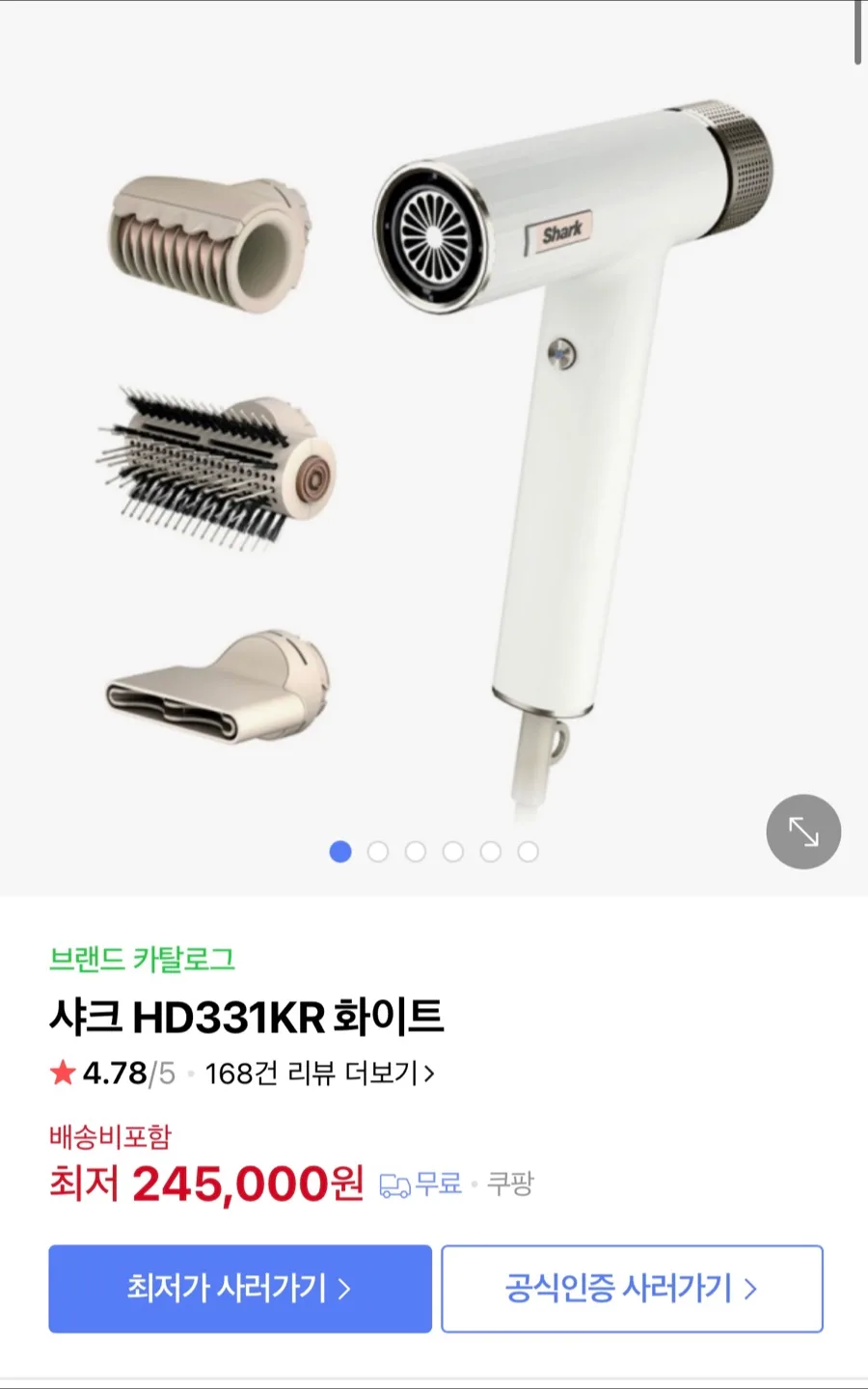
Task: View 168건 리뷰 더보기 link
Action: [x=319, y=1073]
